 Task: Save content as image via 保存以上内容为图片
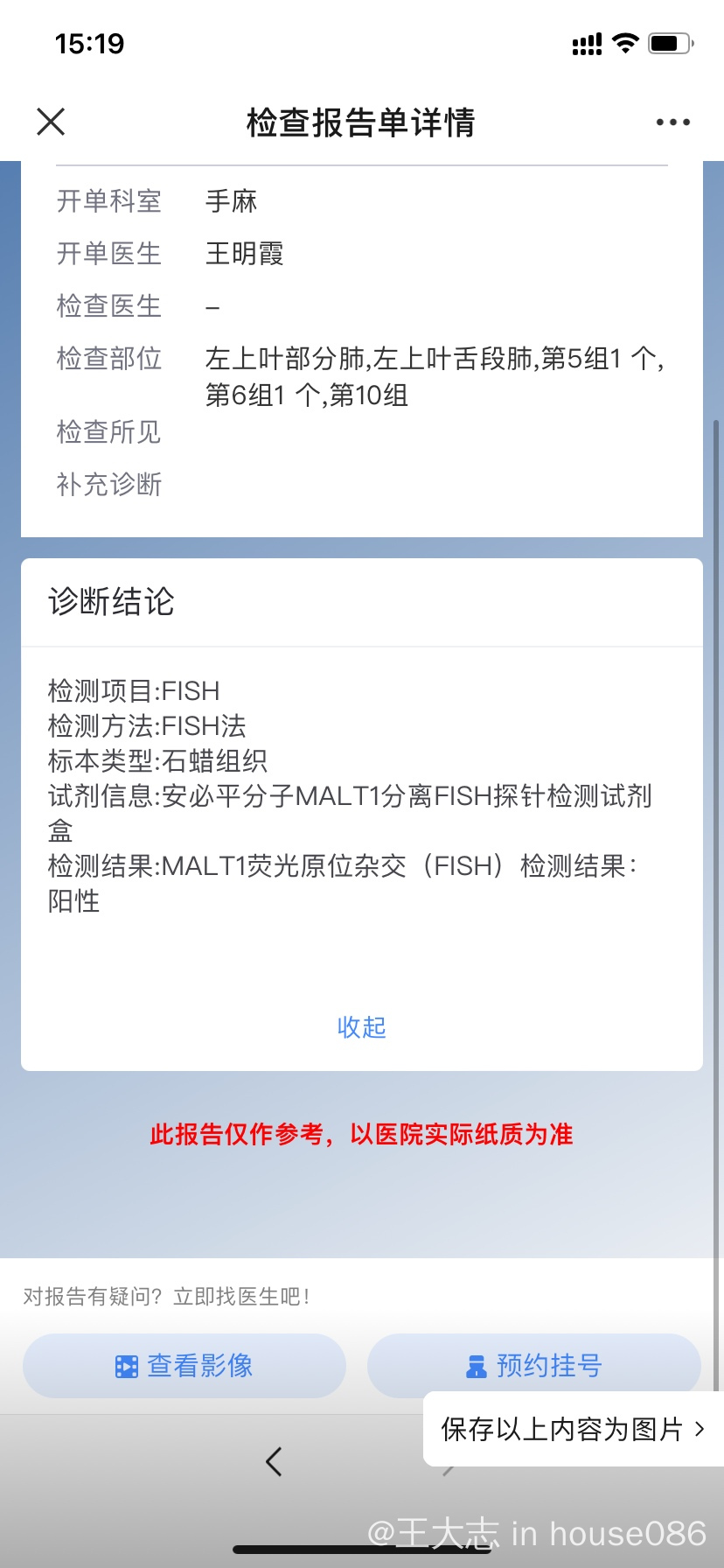[573, 1429]
